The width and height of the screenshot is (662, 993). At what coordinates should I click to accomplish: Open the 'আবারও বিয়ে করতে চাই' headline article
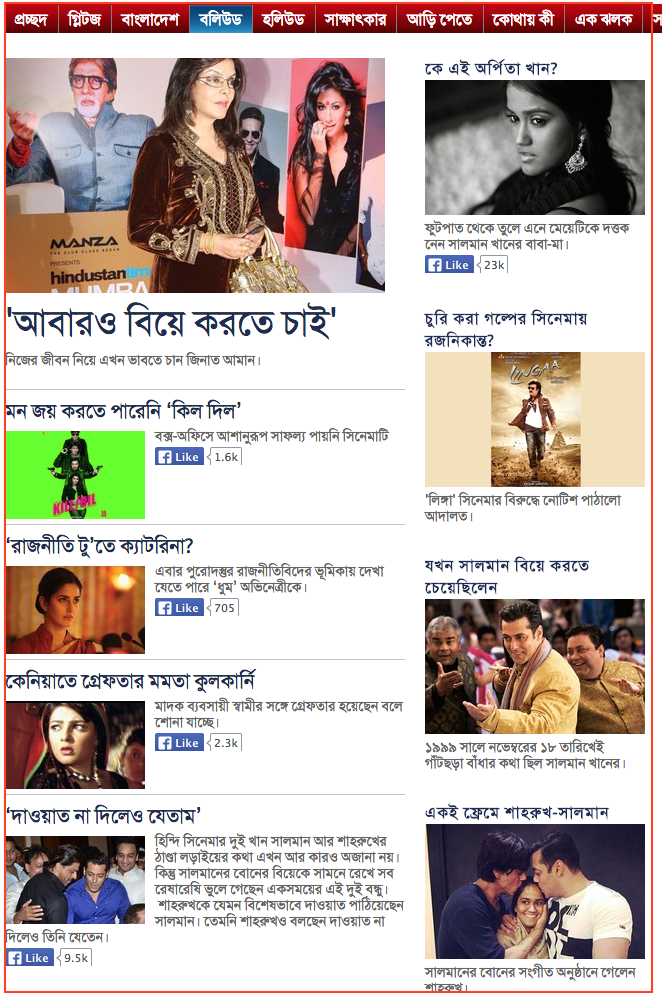(171, 324)
